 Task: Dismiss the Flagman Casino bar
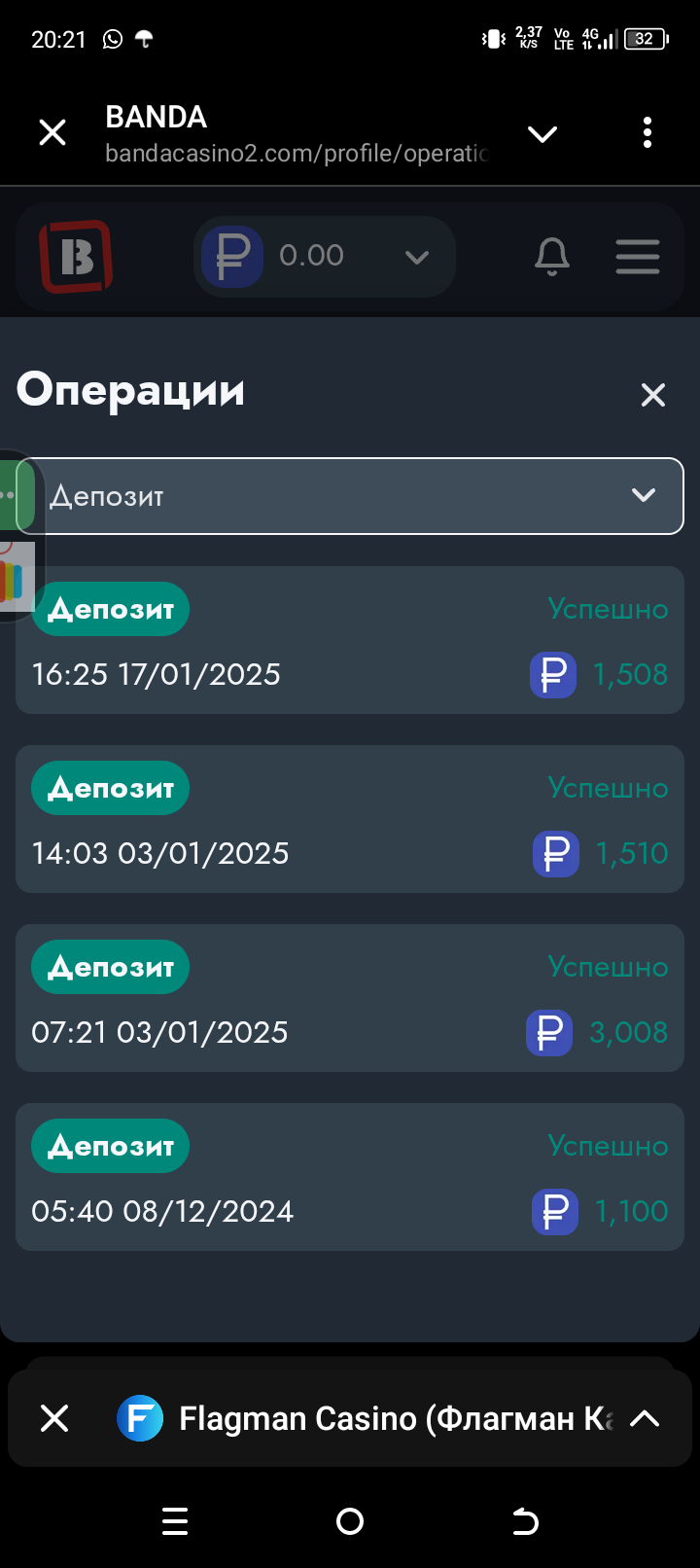(54, 1418)
